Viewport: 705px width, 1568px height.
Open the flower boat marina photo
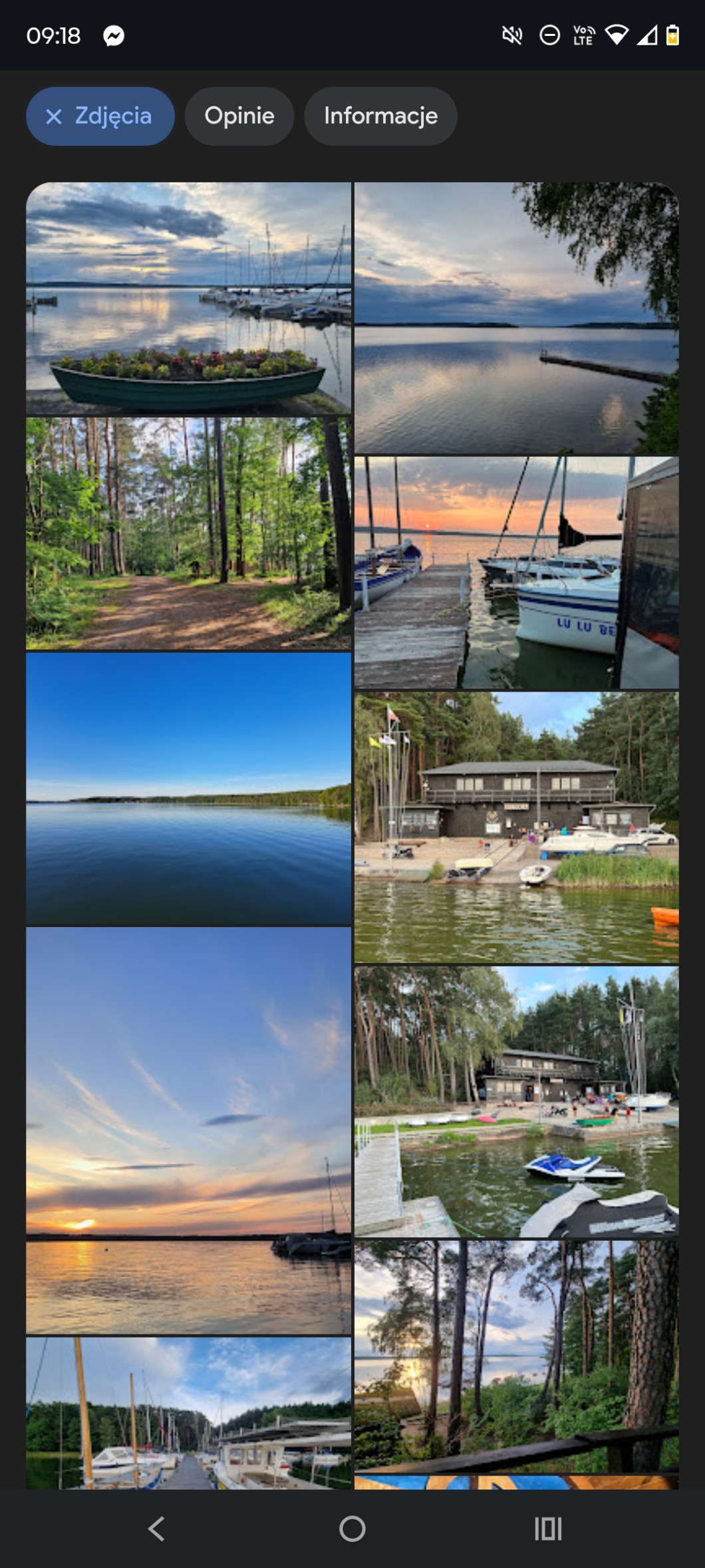(188, 298)
